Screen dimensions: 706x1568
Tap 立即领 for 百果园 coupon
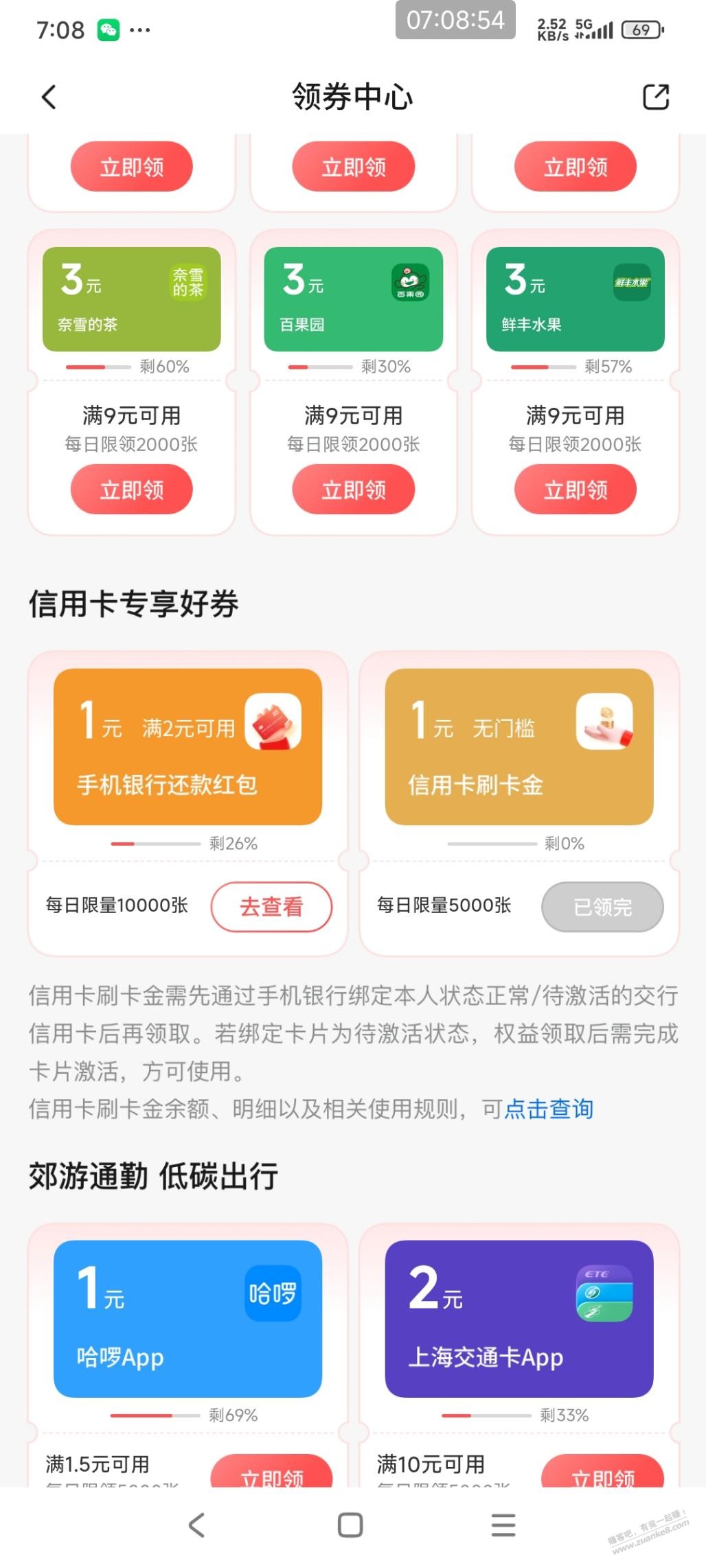pyautogui.click(x=353, y=489)
